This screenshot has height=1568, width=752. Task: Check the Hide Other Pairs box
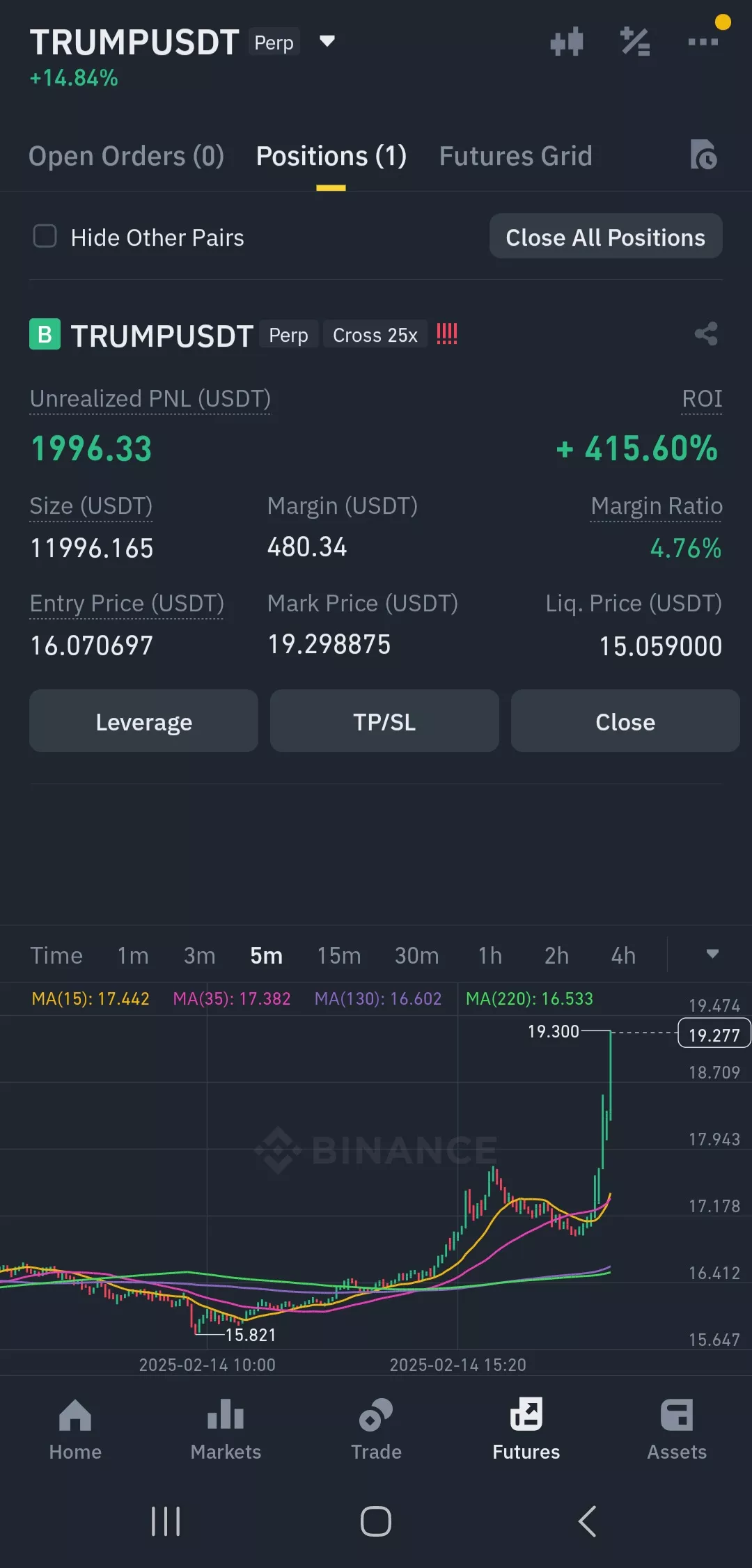[x=45, y=236]
